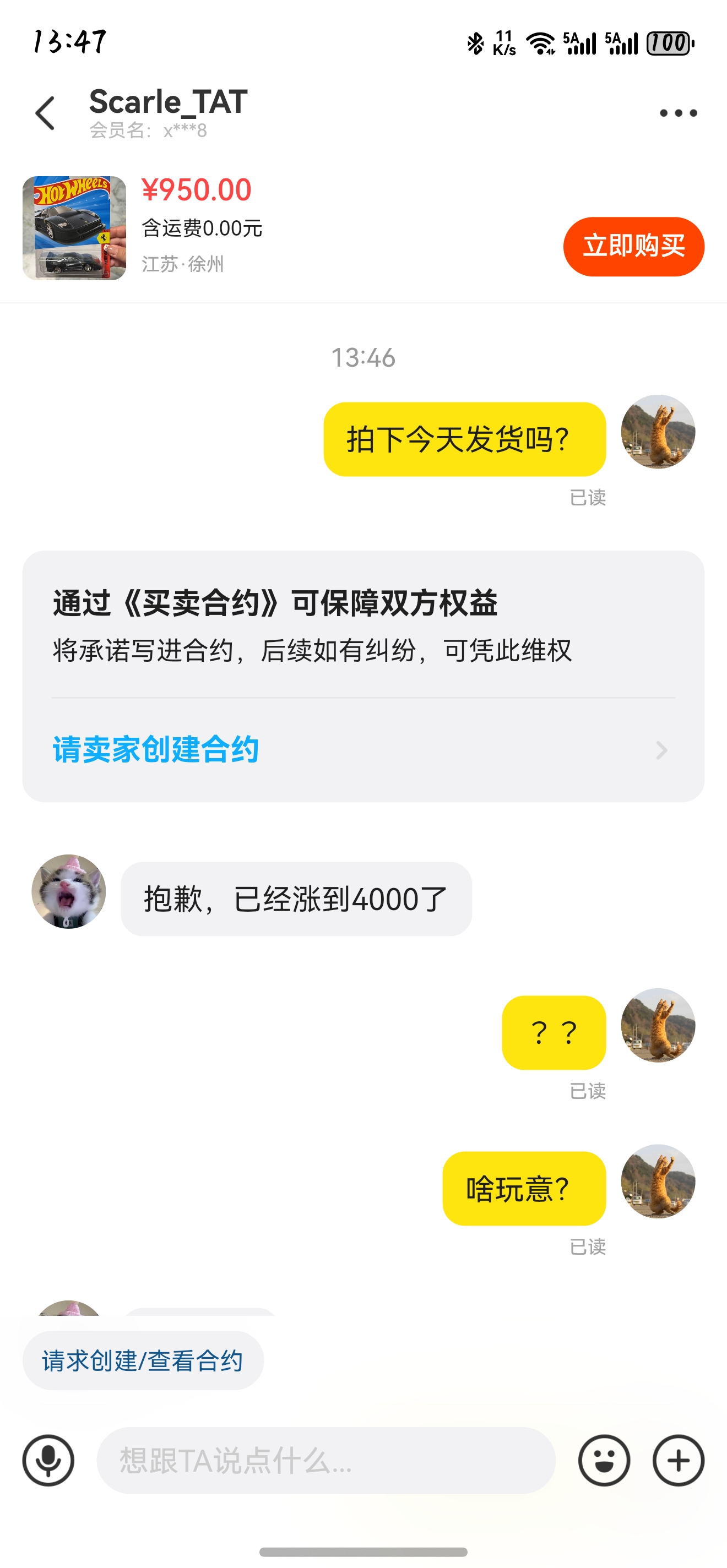Image resolution: width=727 pixels, height=1568 pixels.
Task: Tap the plus icon for more chat actions
Action: point(677,1460)
